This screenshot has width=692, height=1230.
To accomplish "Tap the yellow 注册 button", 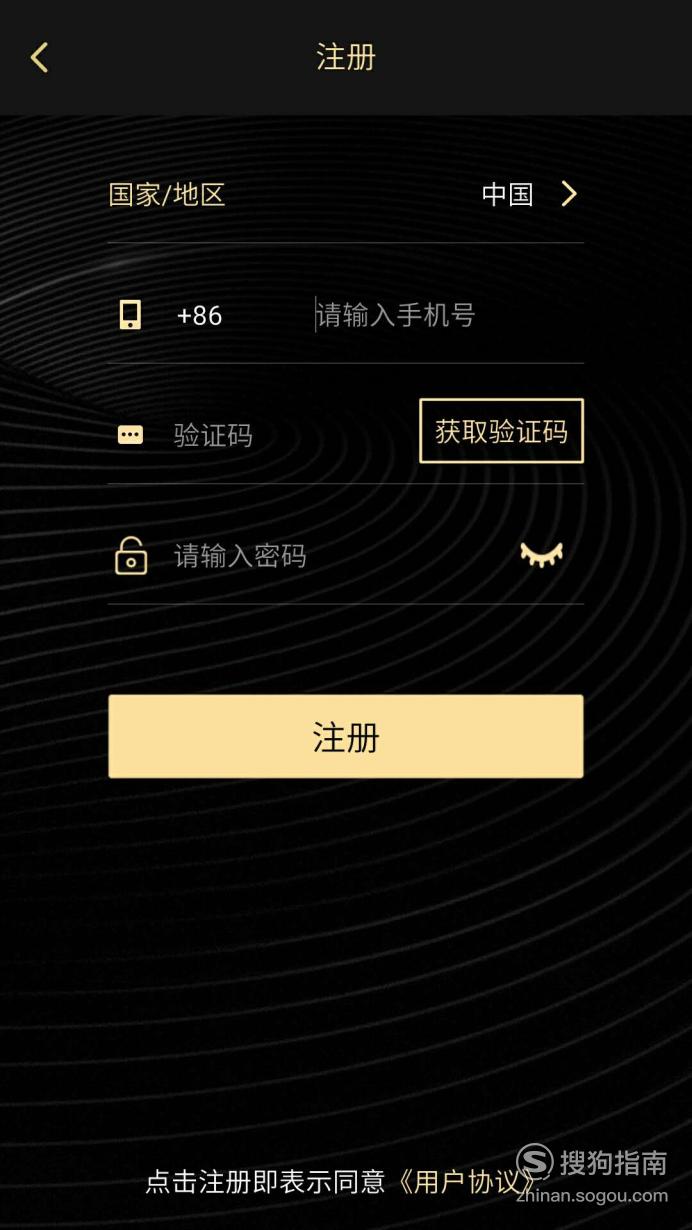I will [x=345, y=737].
